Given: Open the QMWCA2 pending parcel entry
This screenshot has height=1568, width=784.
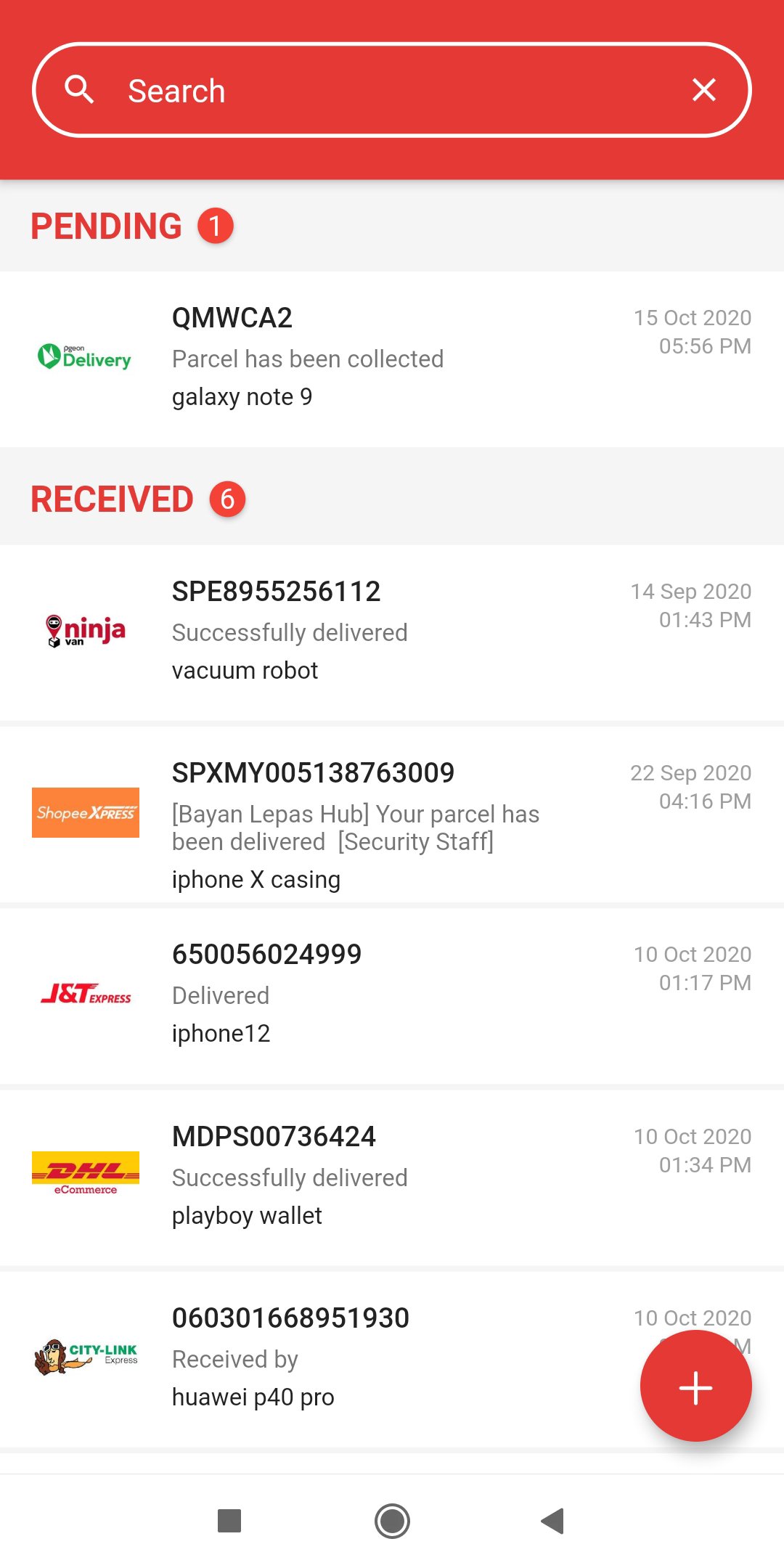Looking at the screenshot, I should click(392, 356).
